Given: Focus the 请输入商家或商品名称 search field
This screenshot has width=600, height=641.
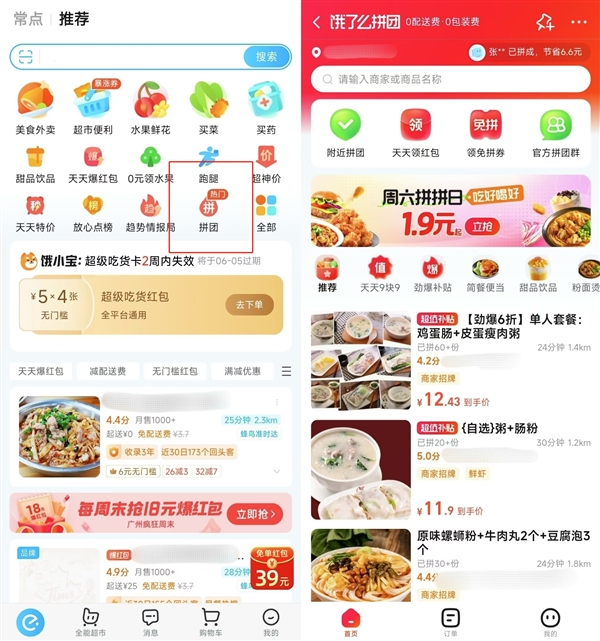Looking at the screenshot, I should pos(450,79).
